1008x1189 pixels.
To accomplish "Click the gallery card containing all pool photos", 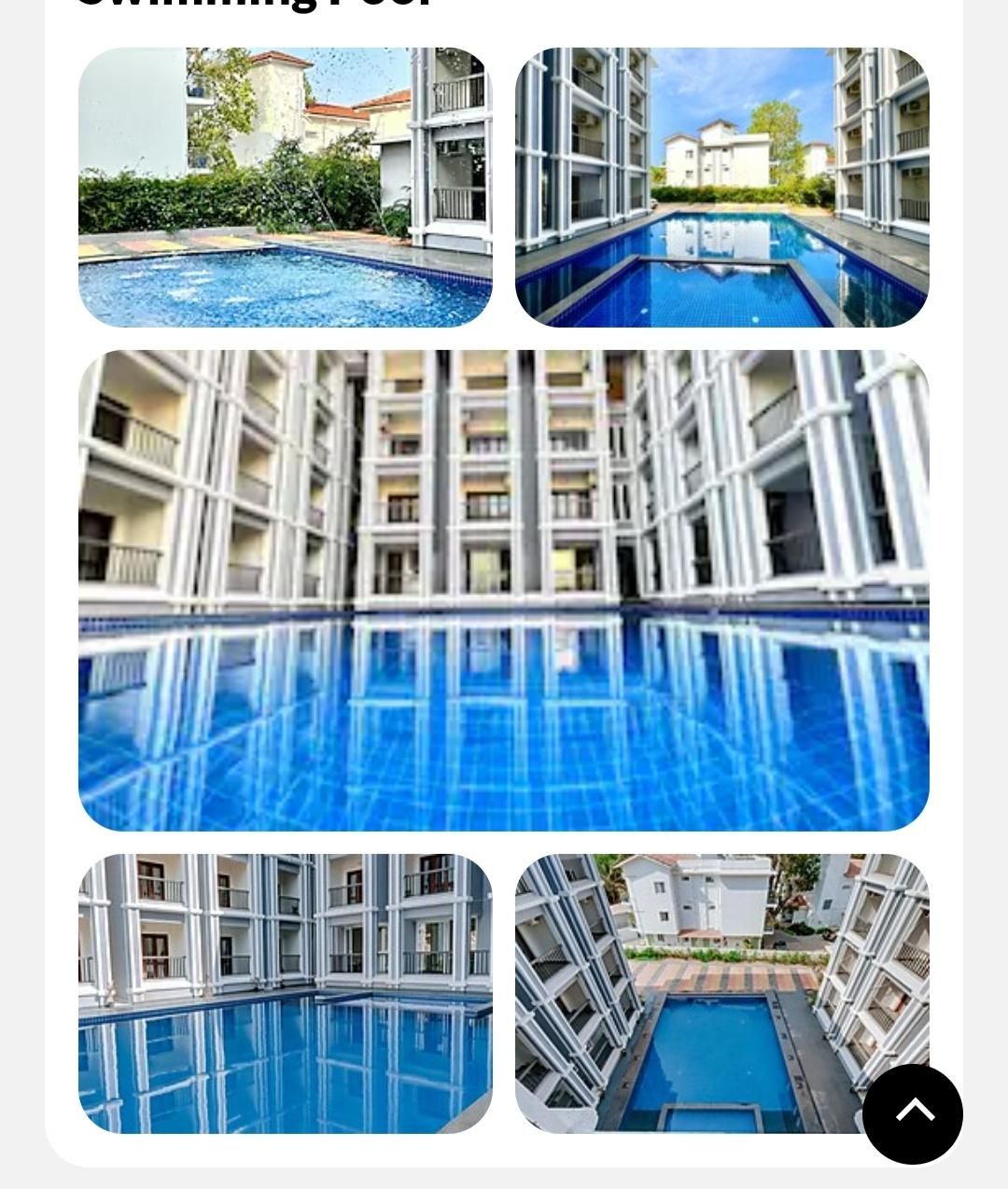I will coord(504,588).
